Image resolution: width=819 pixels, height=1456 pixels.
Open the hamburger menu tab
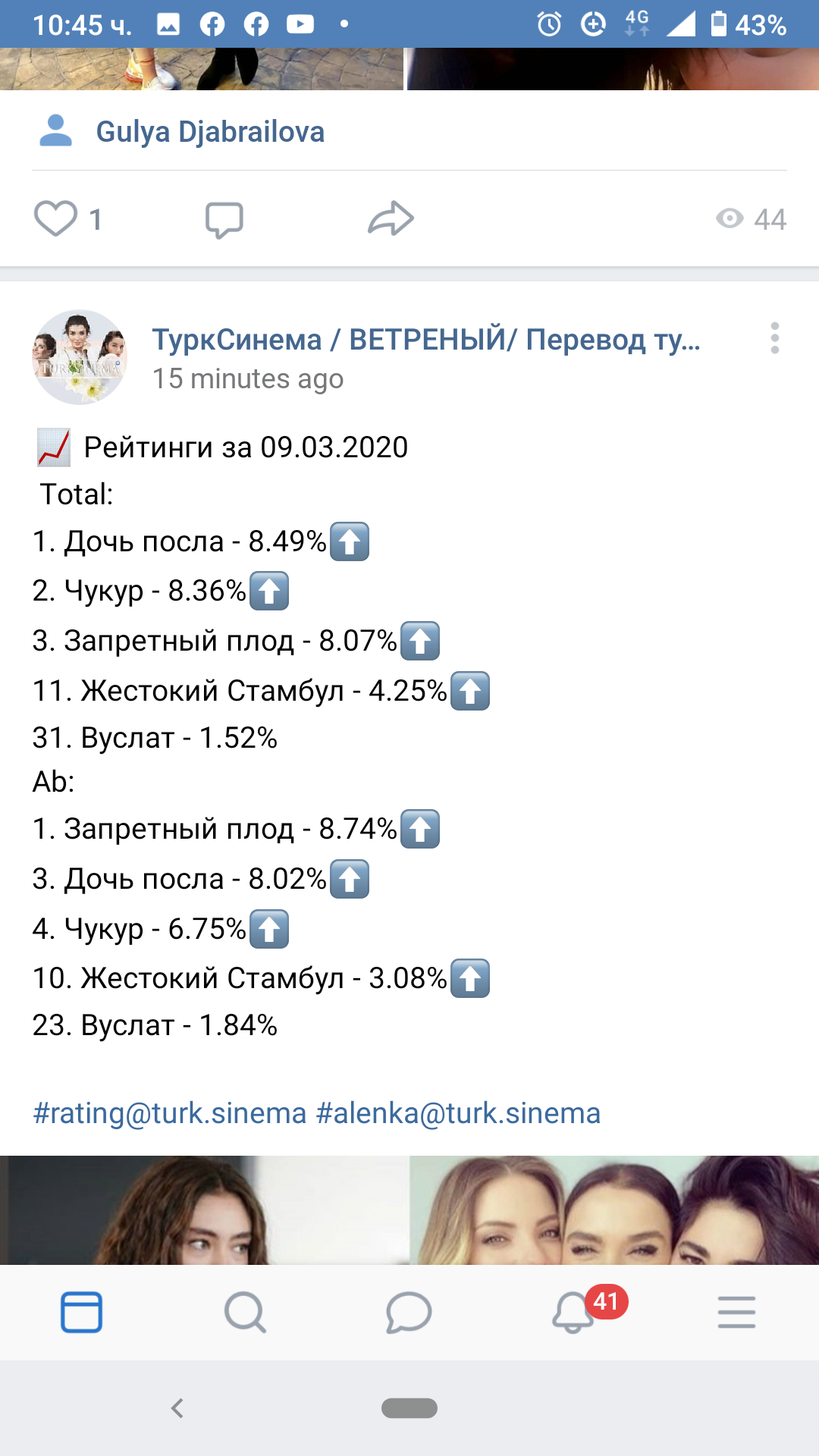point(736,1312)
